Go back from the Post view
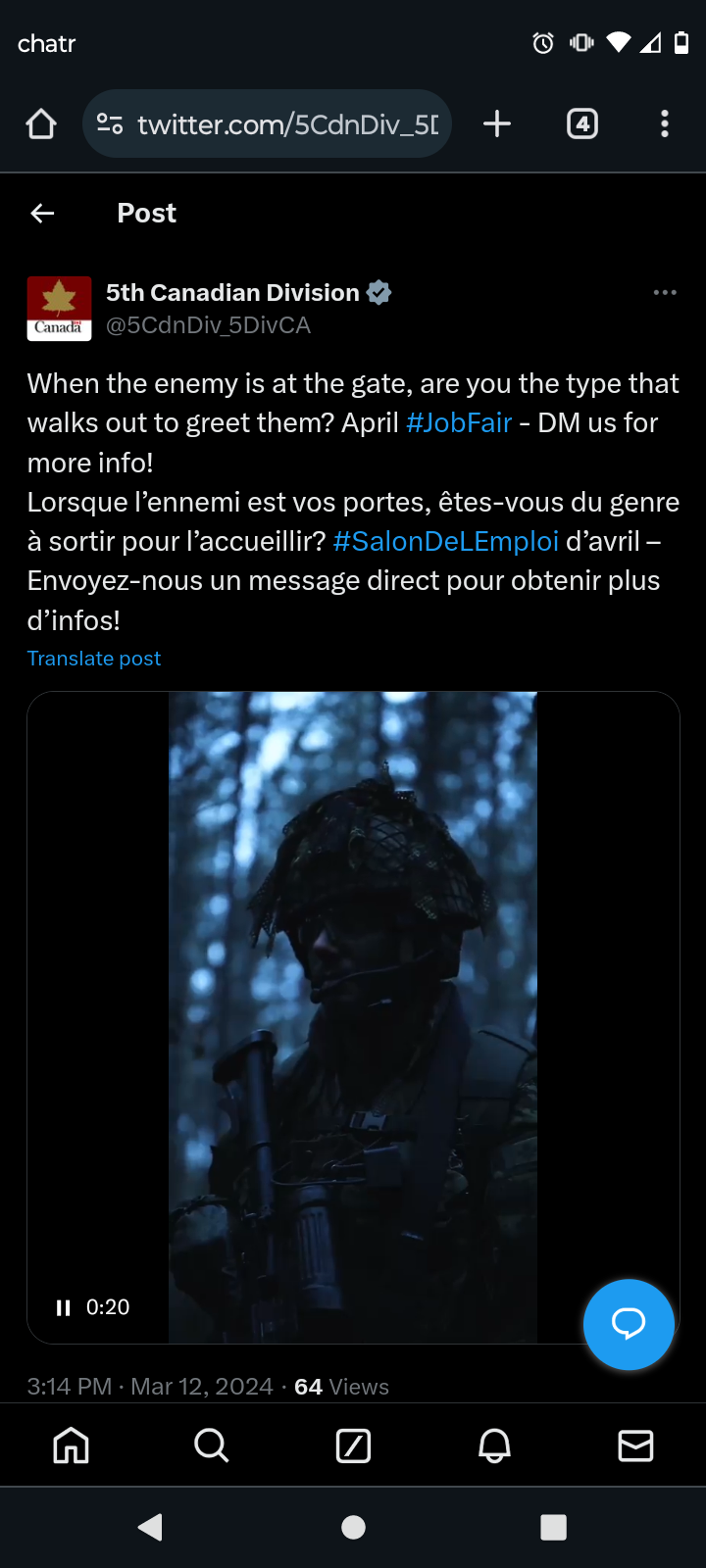 click(x=42, y=213)
